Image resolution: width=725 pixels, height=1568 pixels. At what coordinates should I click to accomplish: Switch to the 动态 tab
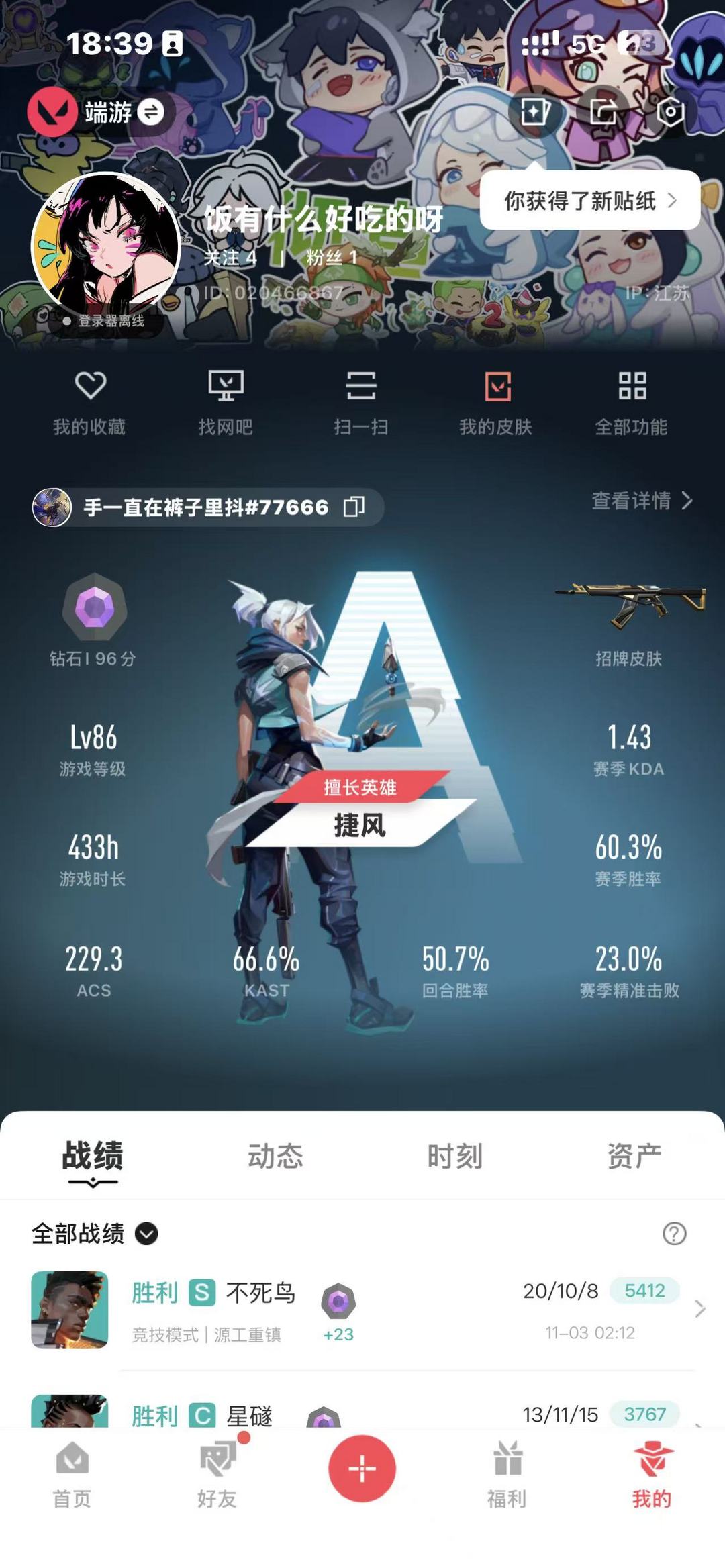[275, 1156]
